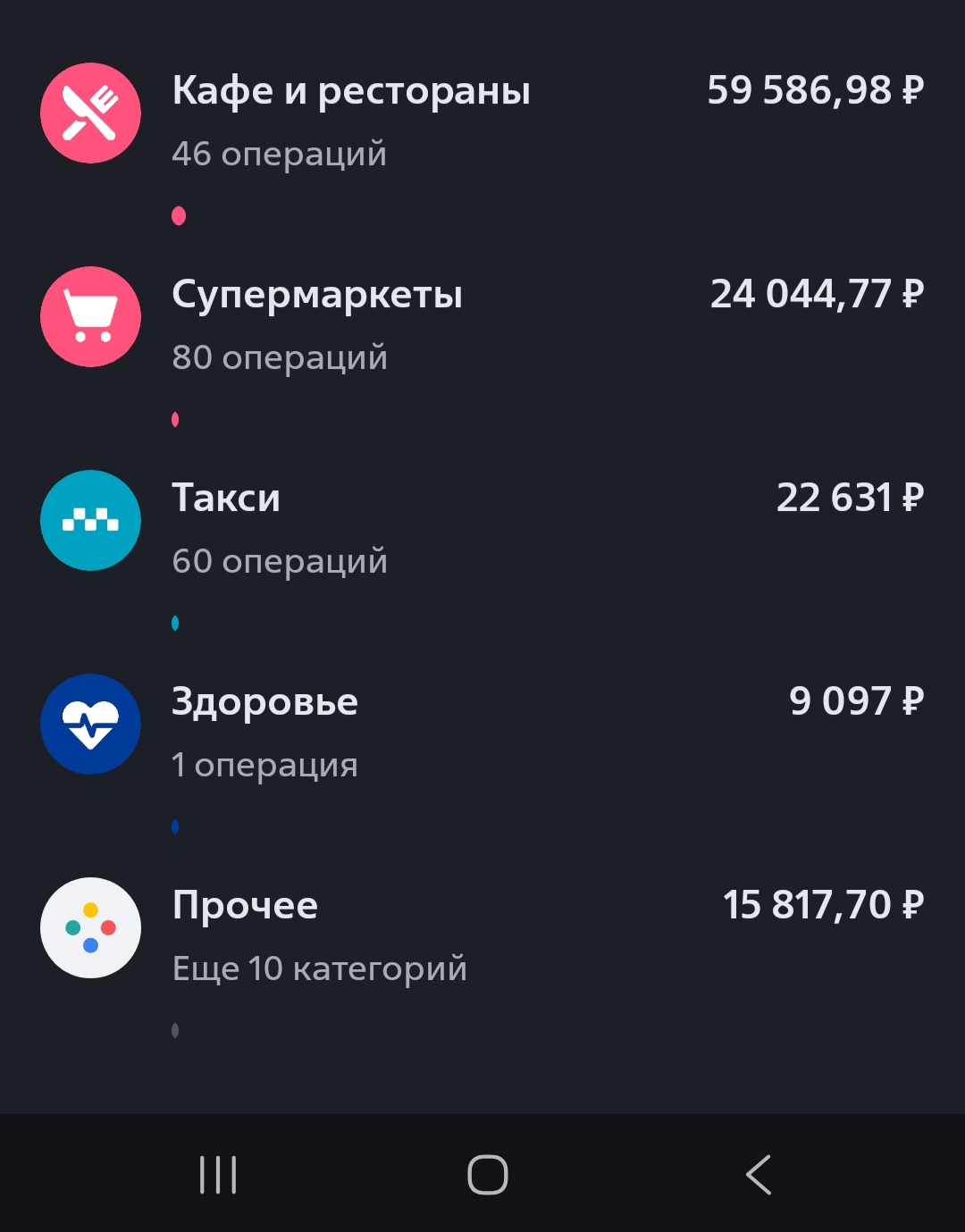Go to the home screen

(488, 1174)
